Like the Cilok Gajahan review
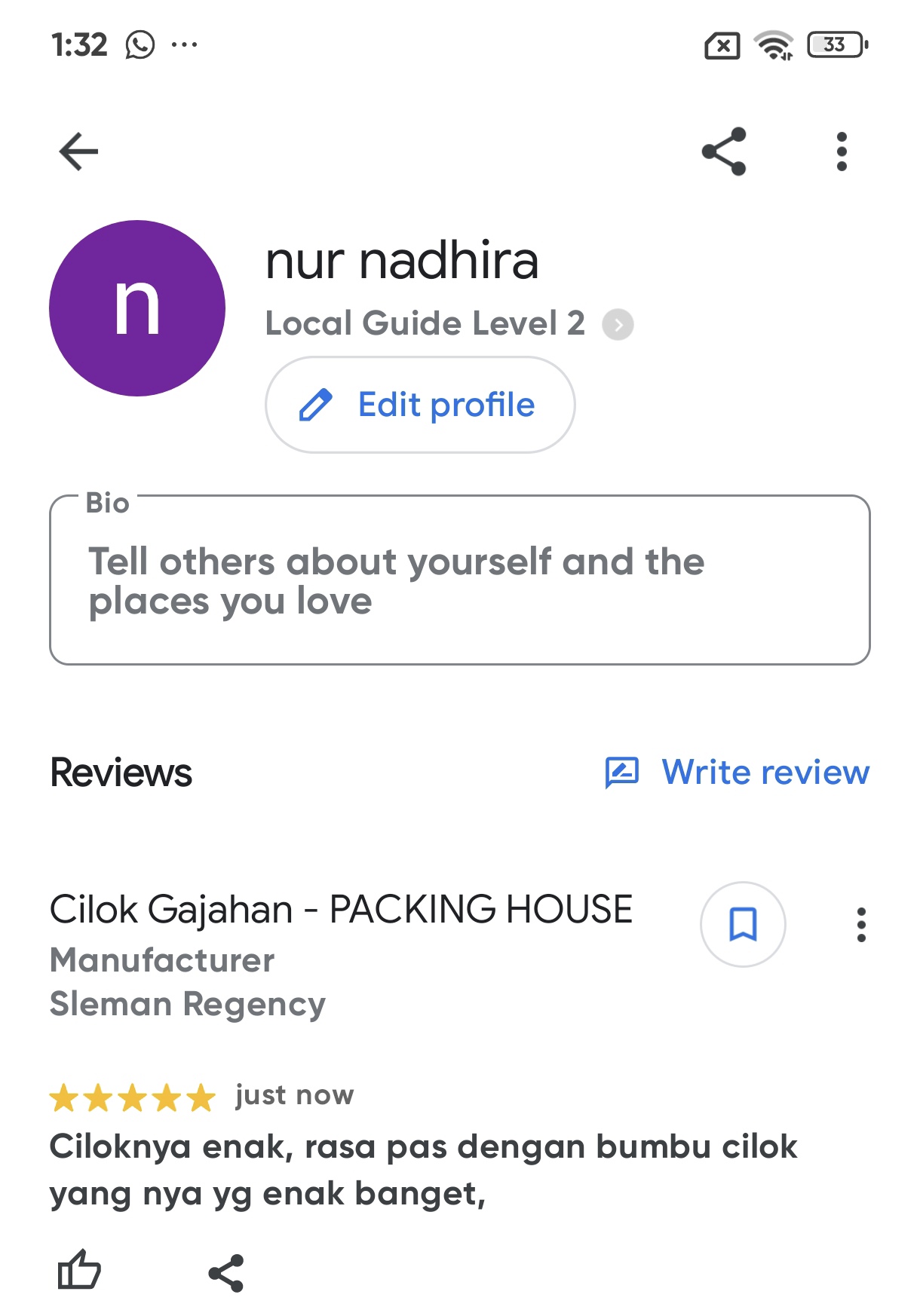The width and height of the screenshot is (920, 1316). click(x=79, y=1272)
